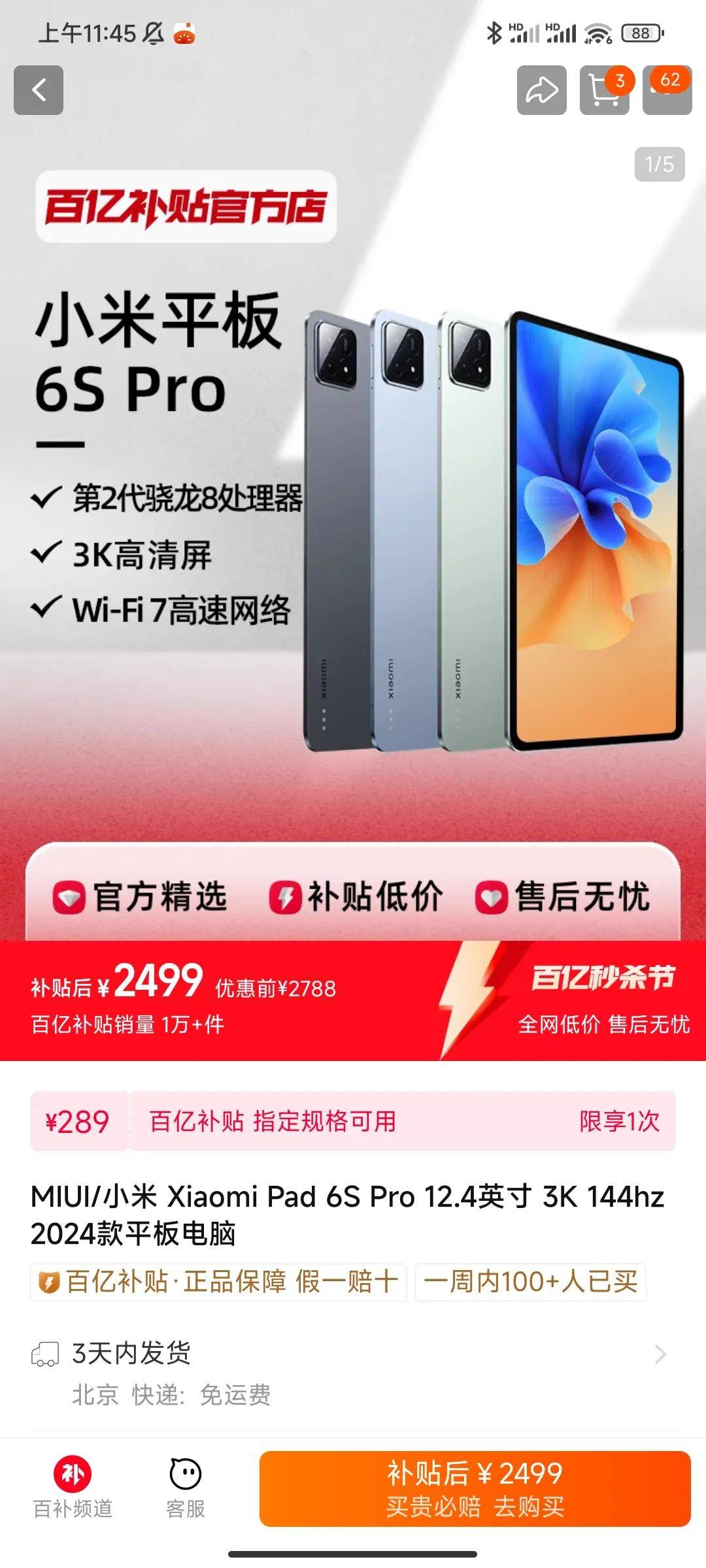The height and width of the screenshot is (1568, 706).
Task: Buy now at 补贴后 ¥2499
Action: coord(475,1488)
